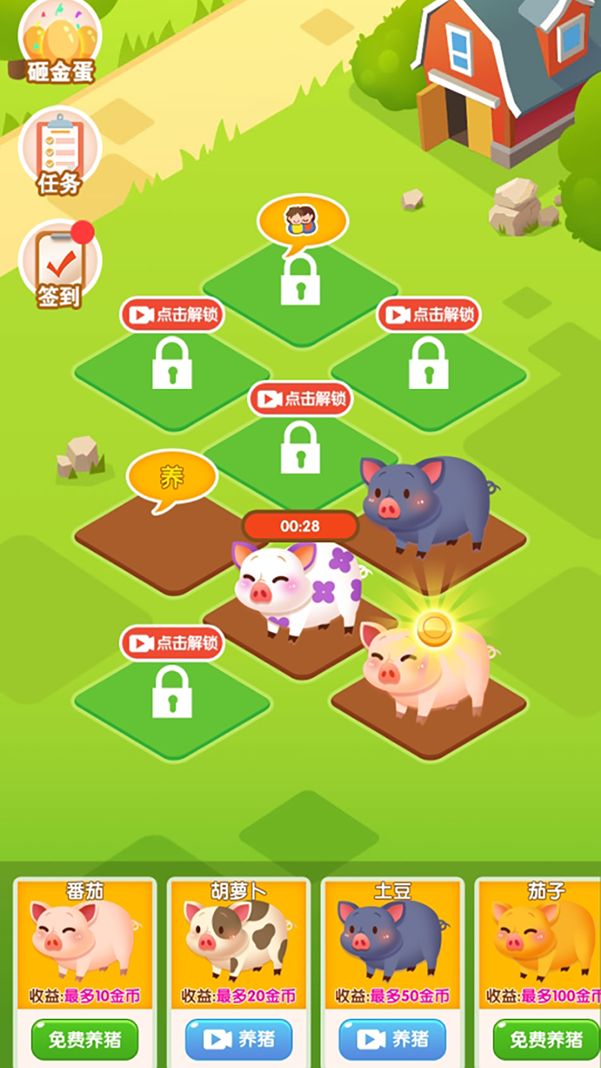Tap 免费养猪 under 番茄 pig card

84,1039
